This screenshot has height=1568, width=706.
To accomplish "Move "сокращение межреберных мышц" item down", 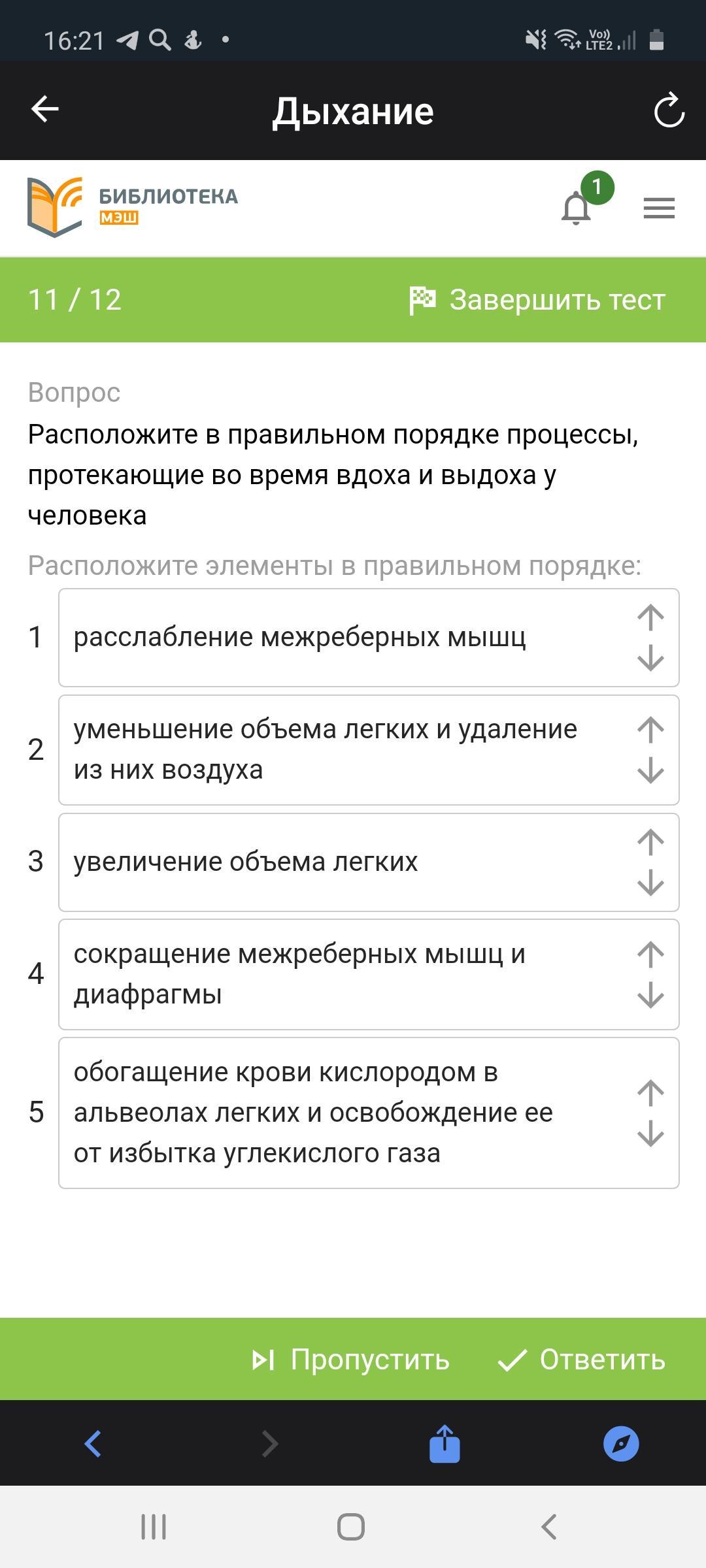I will coord(650,995).
